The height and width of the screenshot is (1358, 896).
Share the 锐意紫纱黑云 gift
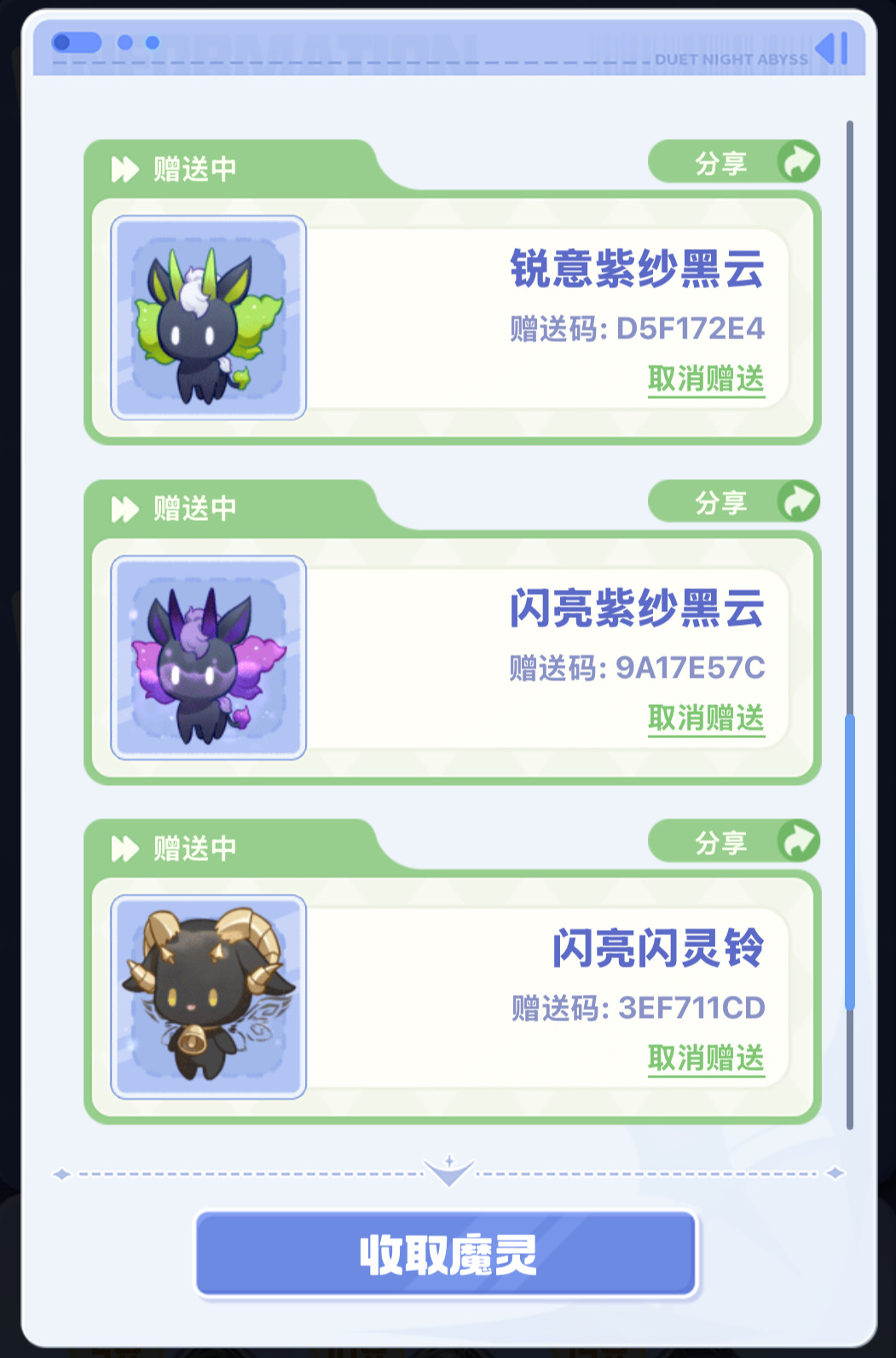(734, 162)
